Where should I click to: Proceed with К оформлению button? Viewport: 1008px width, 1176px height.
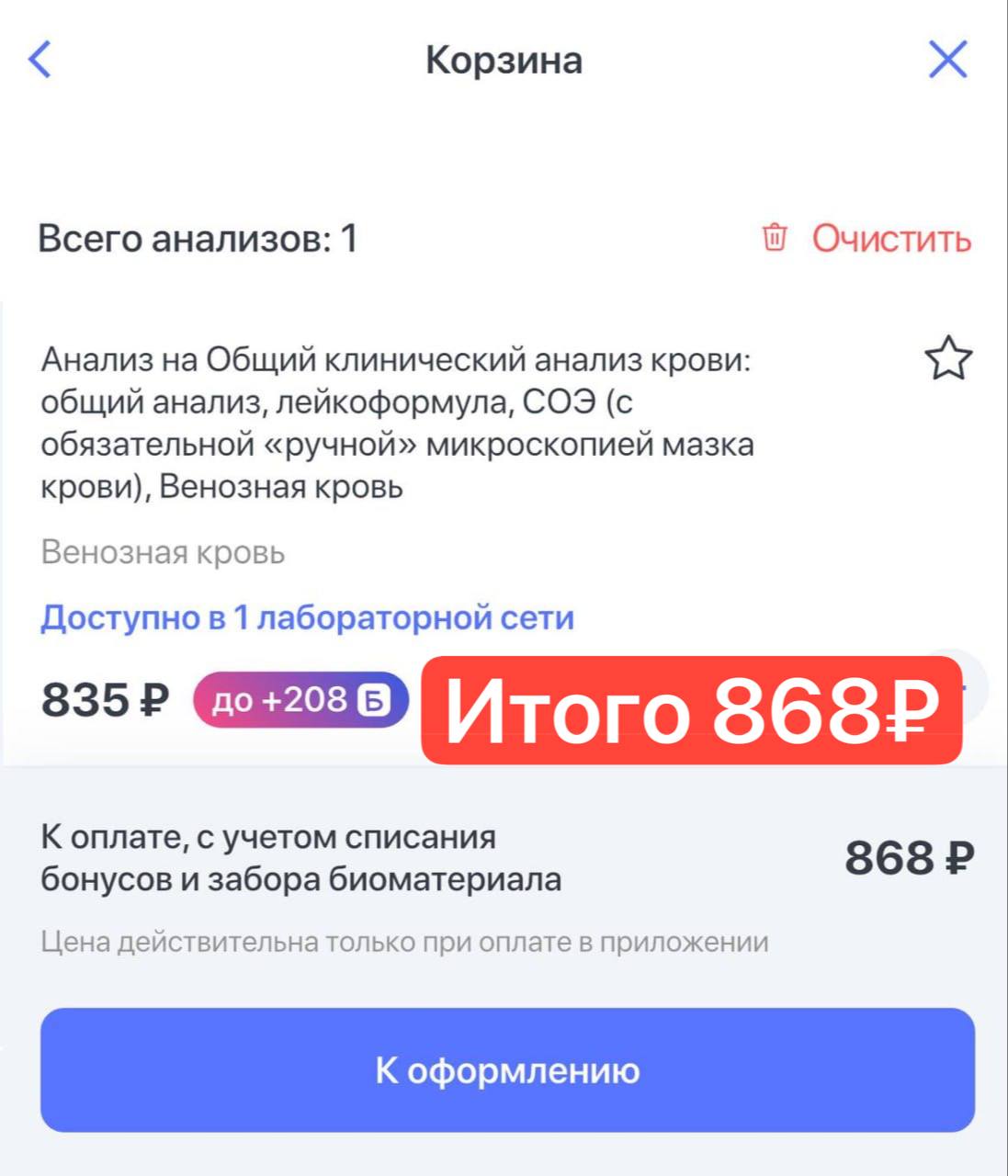pos(507,1070)
